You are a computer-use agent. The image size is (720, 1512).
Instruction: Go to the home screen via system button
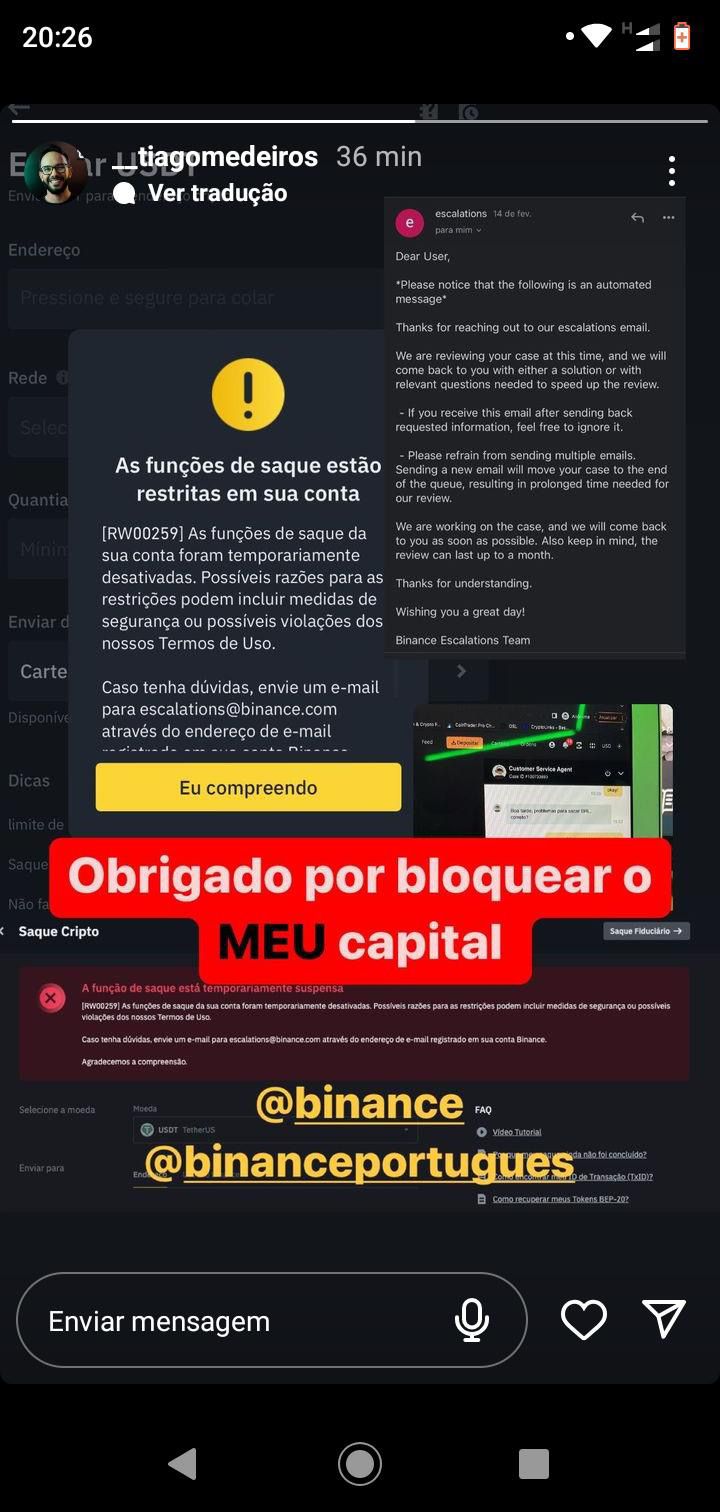click(x=360, y=1464)
